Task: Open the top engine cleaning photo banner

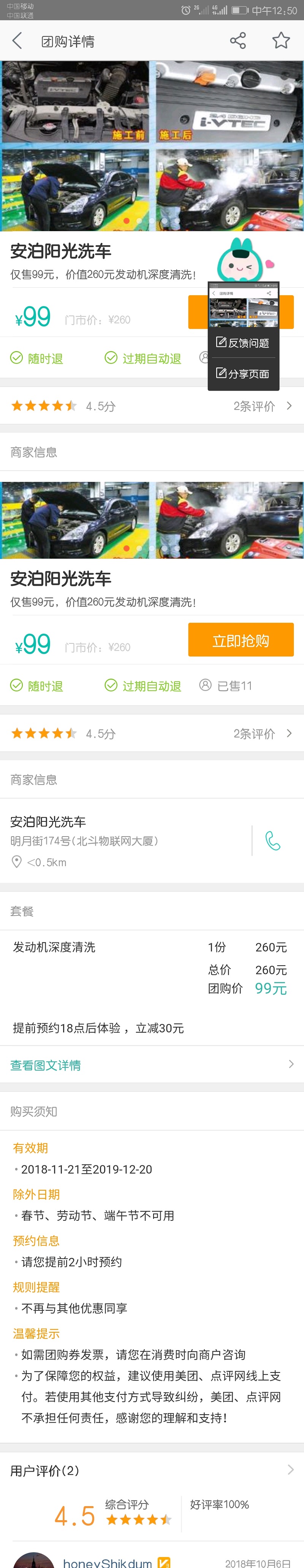Action: tap(152, 145)
